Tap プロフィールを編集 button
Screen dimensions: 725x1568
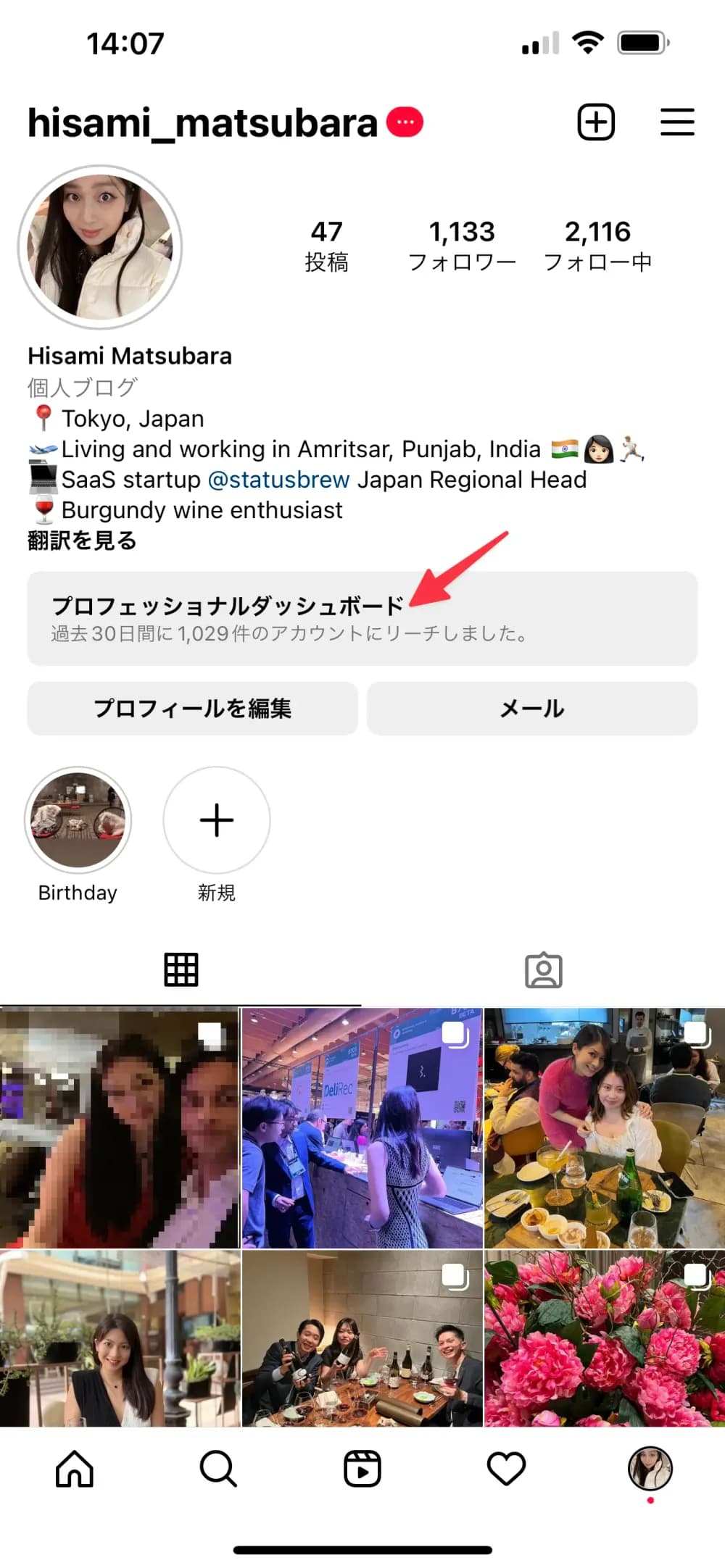[192, 708]
